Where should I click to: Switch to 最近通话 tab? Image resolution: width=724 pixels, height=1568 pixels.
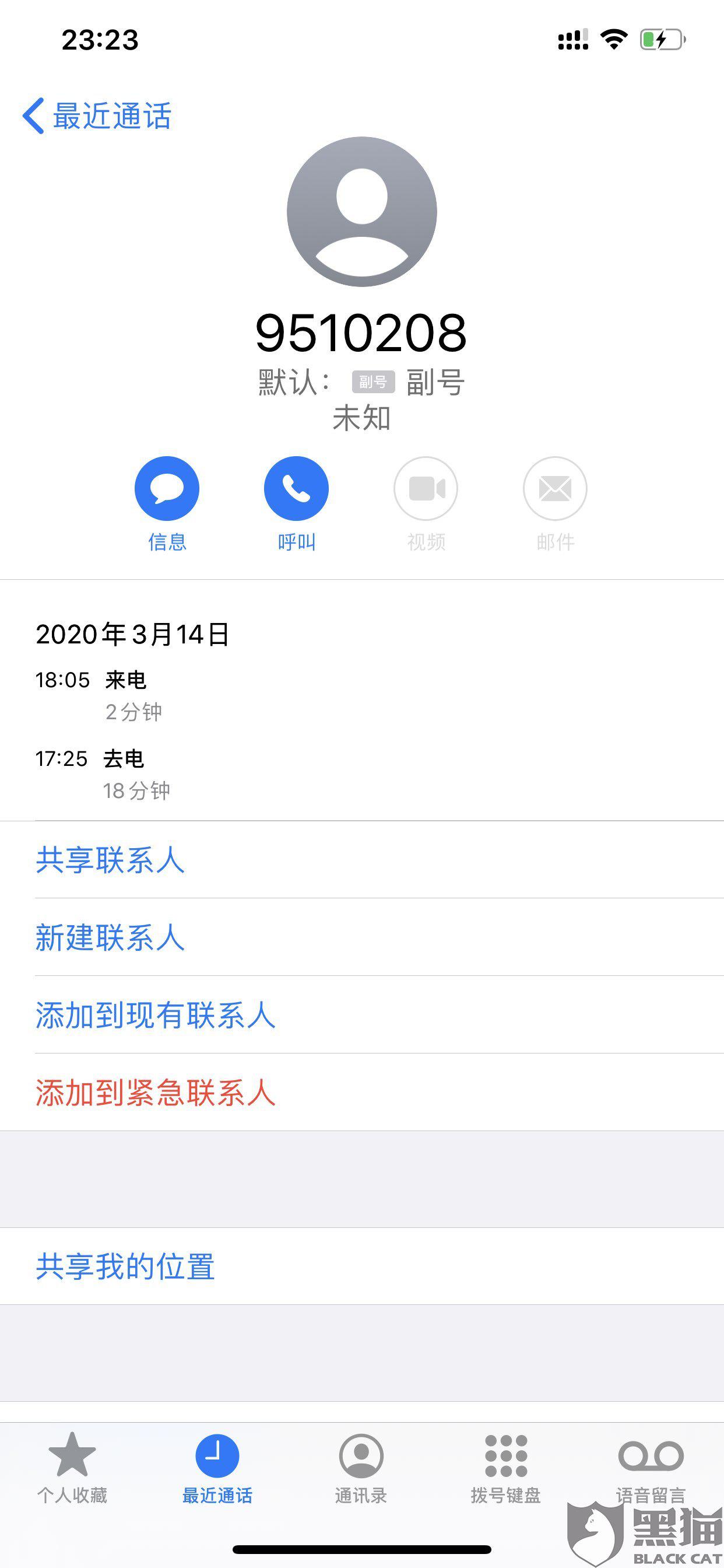pos(217,1468)
